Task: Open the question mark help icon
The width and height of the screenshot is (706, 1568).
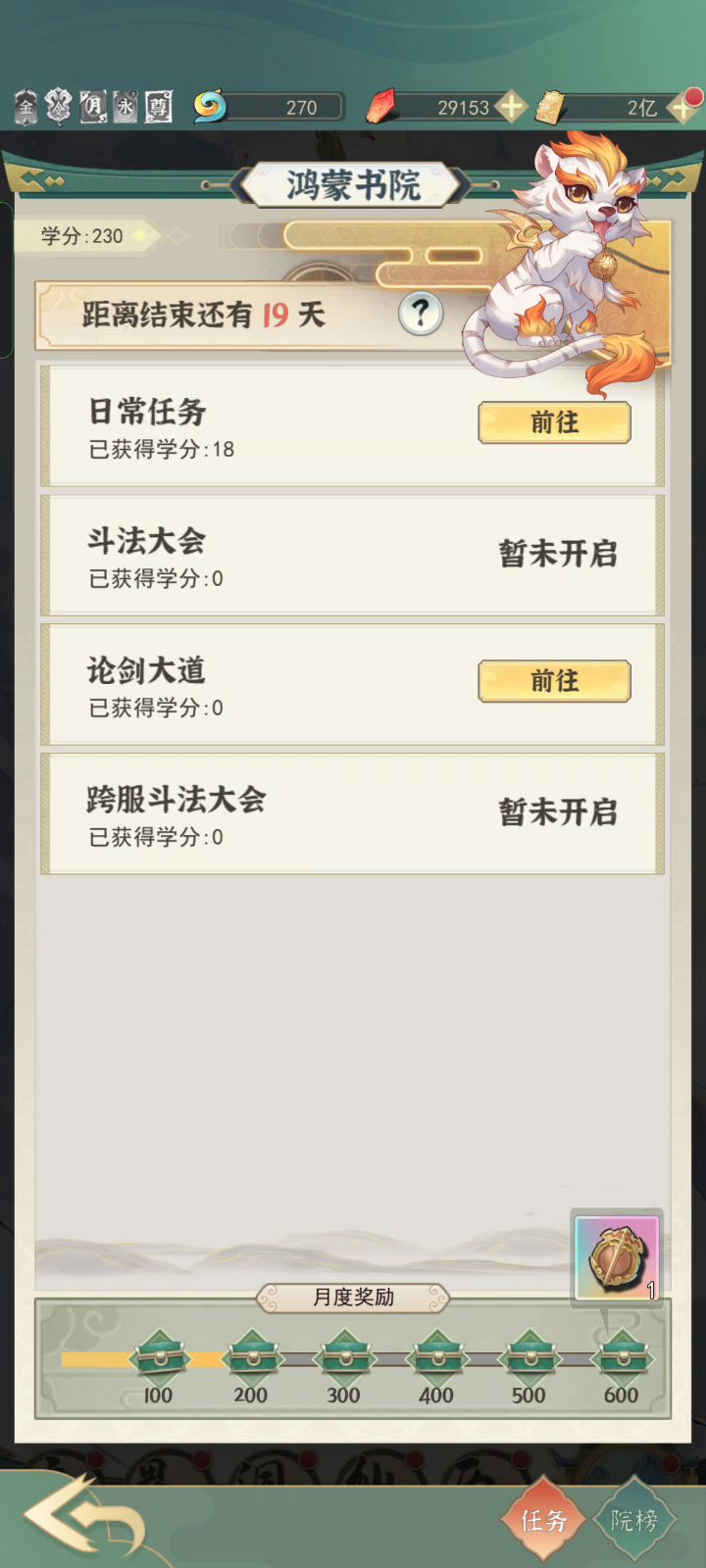Action: pos(421,314)
